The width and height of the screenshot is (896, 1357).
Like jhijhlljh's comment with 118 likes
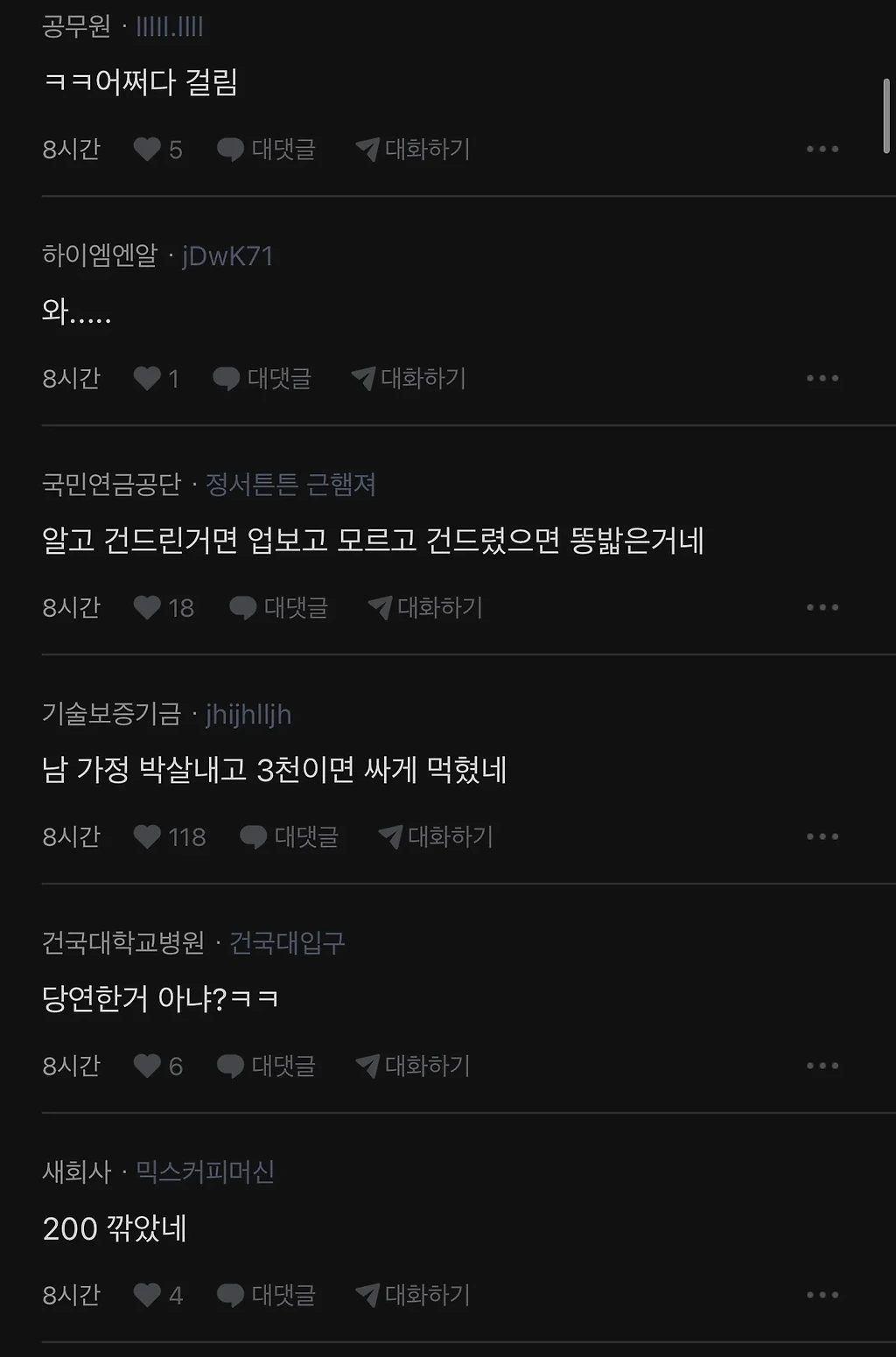[x=147, y=837]
